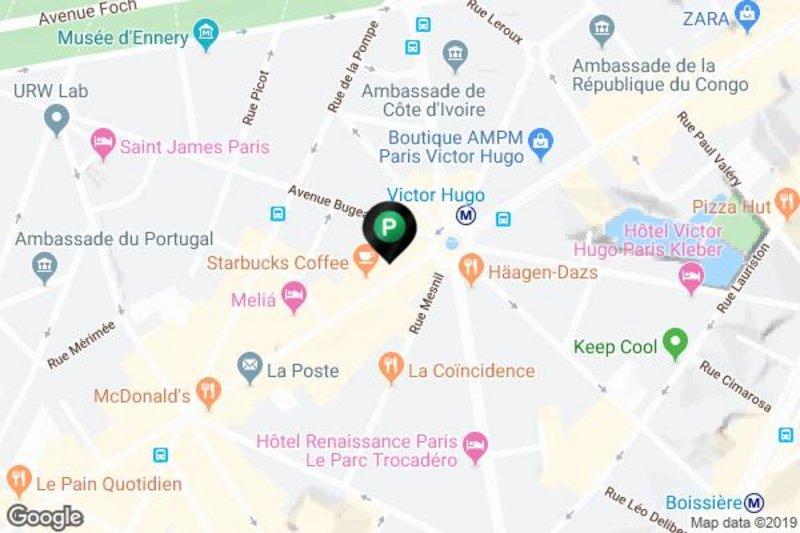Select the Le Pain Quotidien marker
This screenshot has height=533, width=800.
(x=18, y=481)
